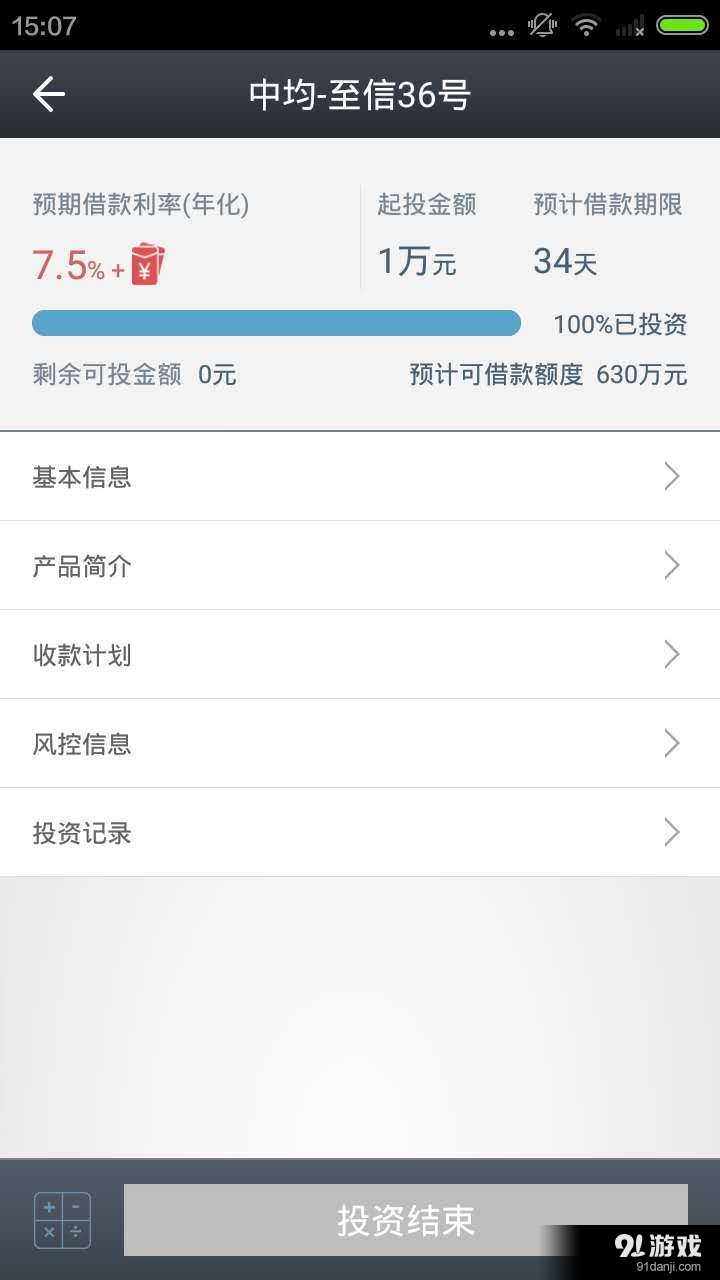Image resolution: width=720 pixels, height=1280 pixels.
Task: Tap the calculator icon at bottom left
Action: pyautogui.click(x=60, y=1218)
